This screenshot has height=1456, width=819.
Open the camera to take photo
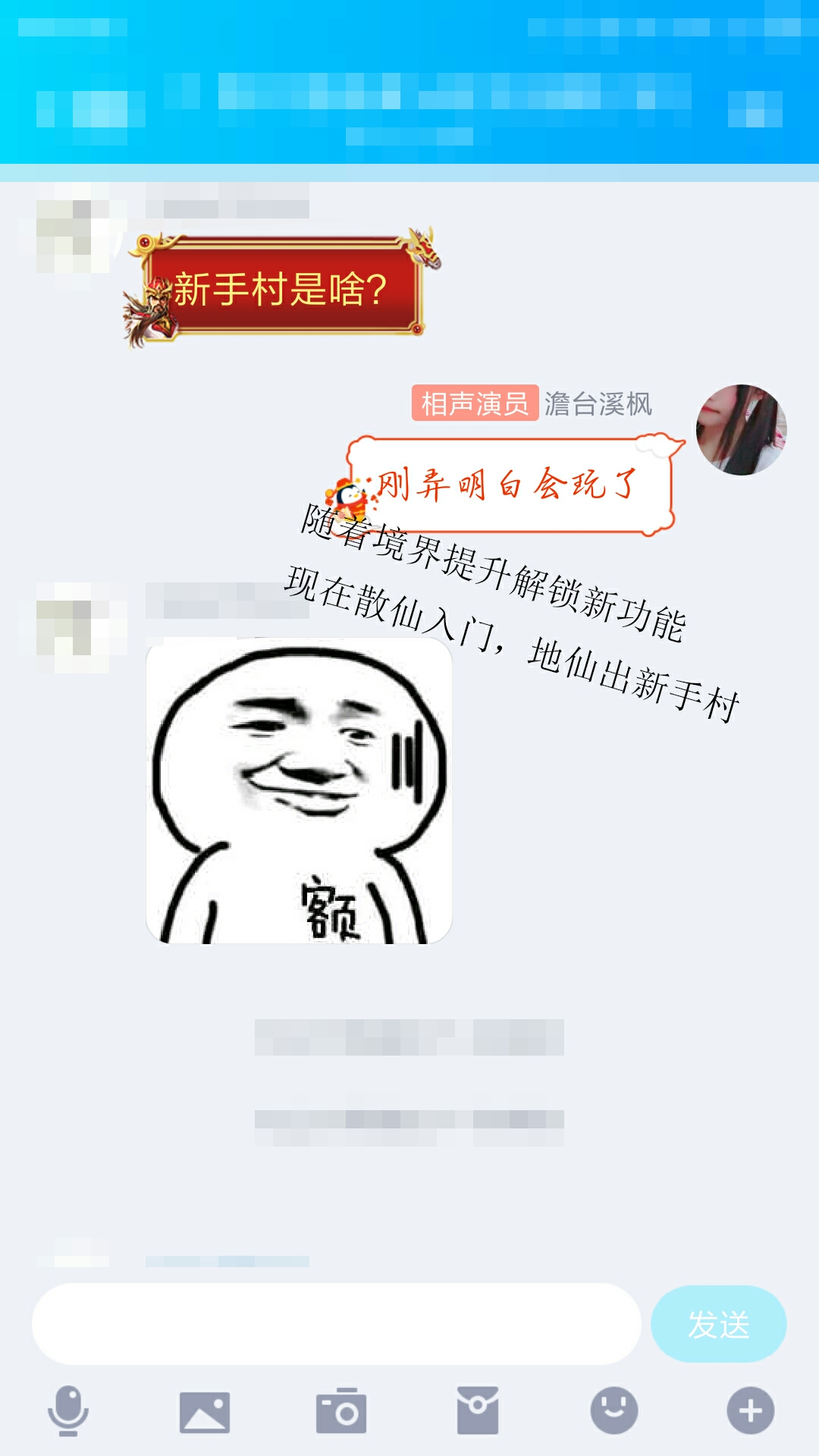tap(341, 1411)
